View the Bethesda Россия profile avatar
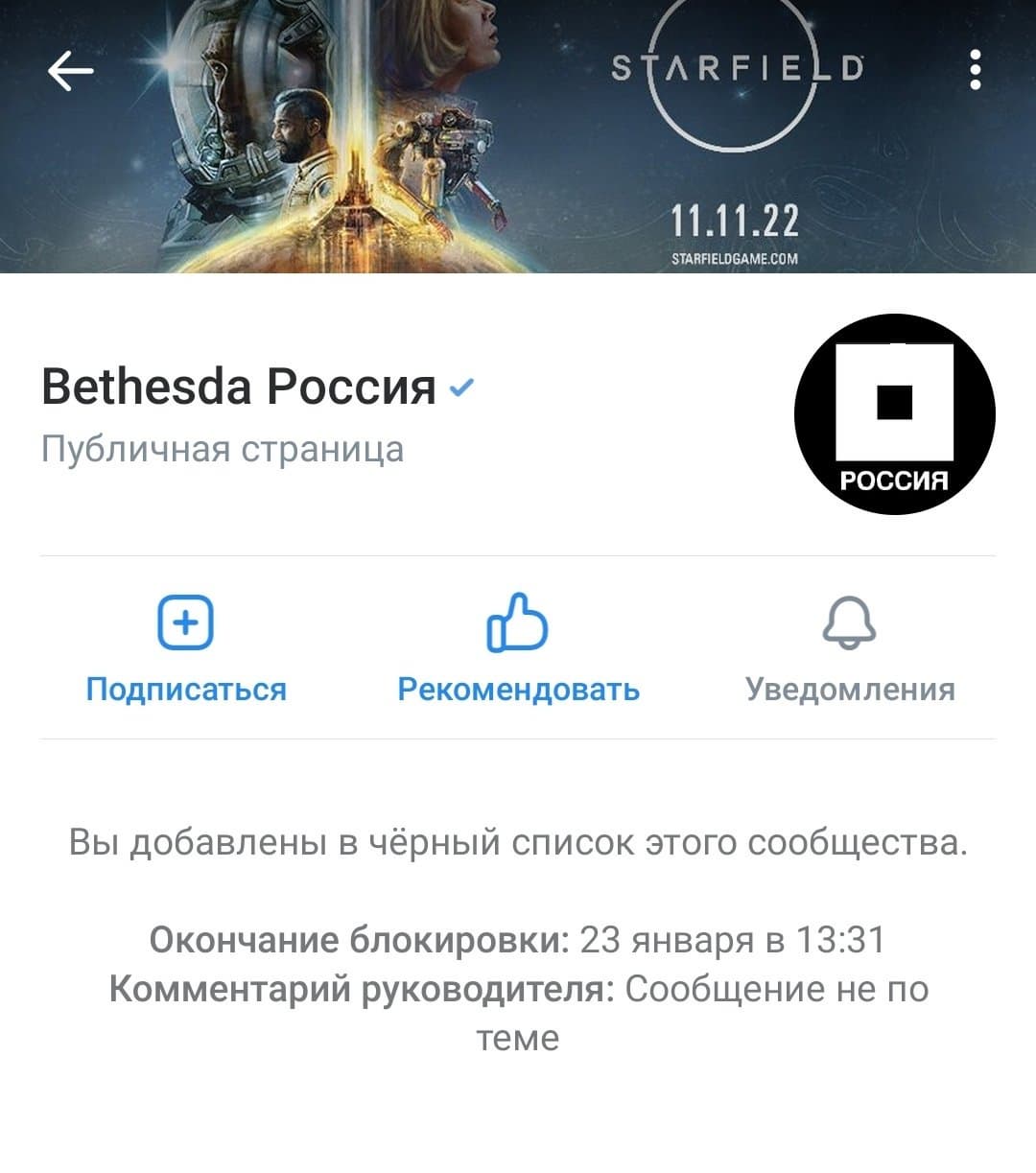 point(894,414)
